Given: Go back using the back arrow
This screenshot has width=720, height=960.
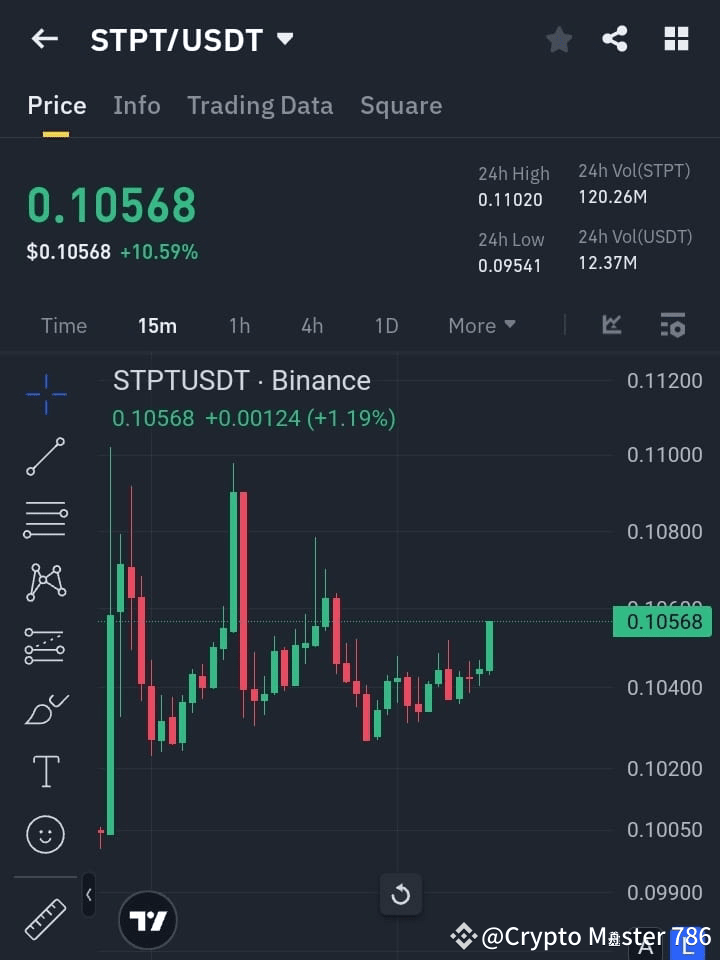Looking at the screenshot, I should click(x=44, y=39).
